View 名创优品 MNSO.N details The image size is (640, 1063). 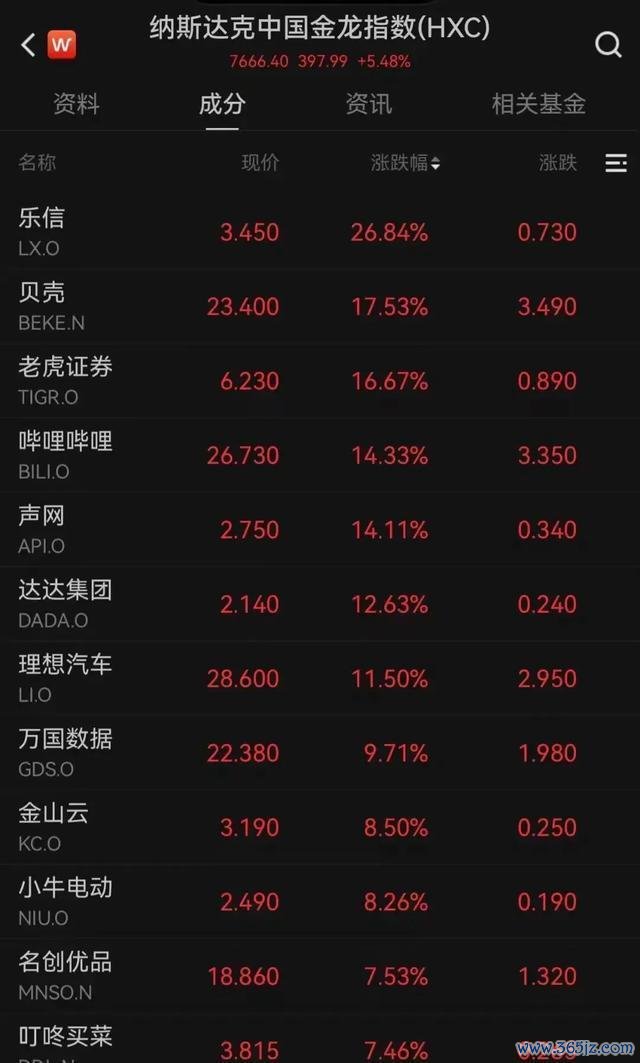pyautogui.click(x=320, y=977)
